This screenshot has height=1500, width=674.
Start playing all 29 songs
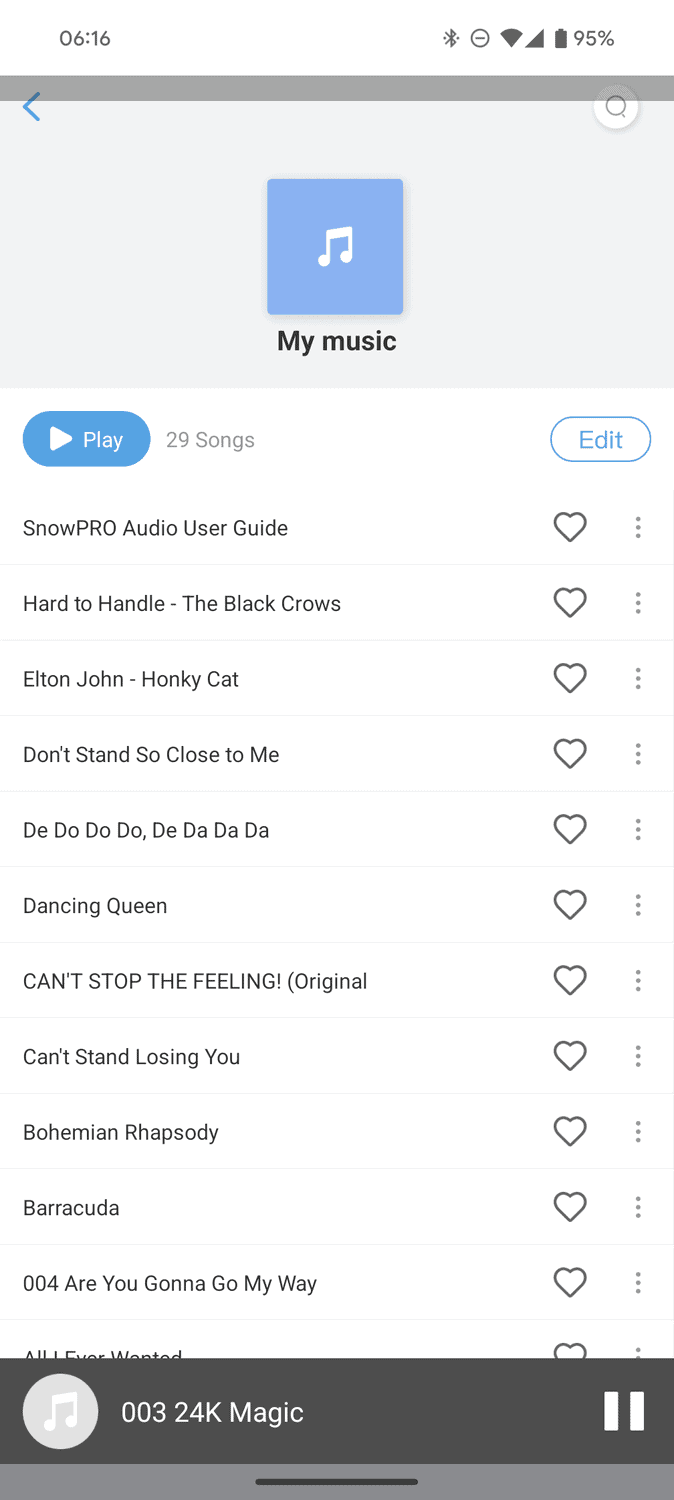pyautogui.click(x=87, y=439)
